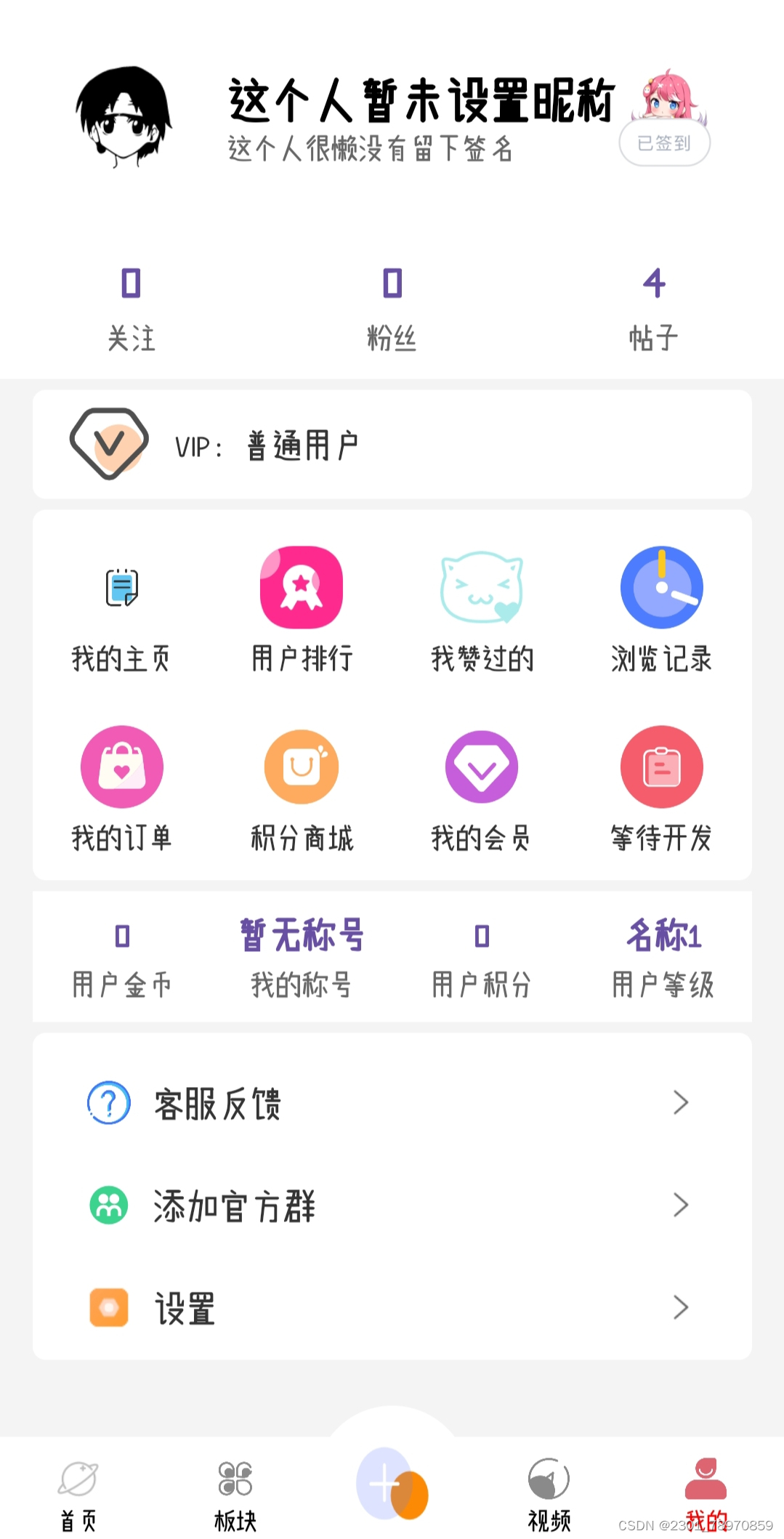Open the 设置 settings row
784x1539 pixels.
[392, 1308]
